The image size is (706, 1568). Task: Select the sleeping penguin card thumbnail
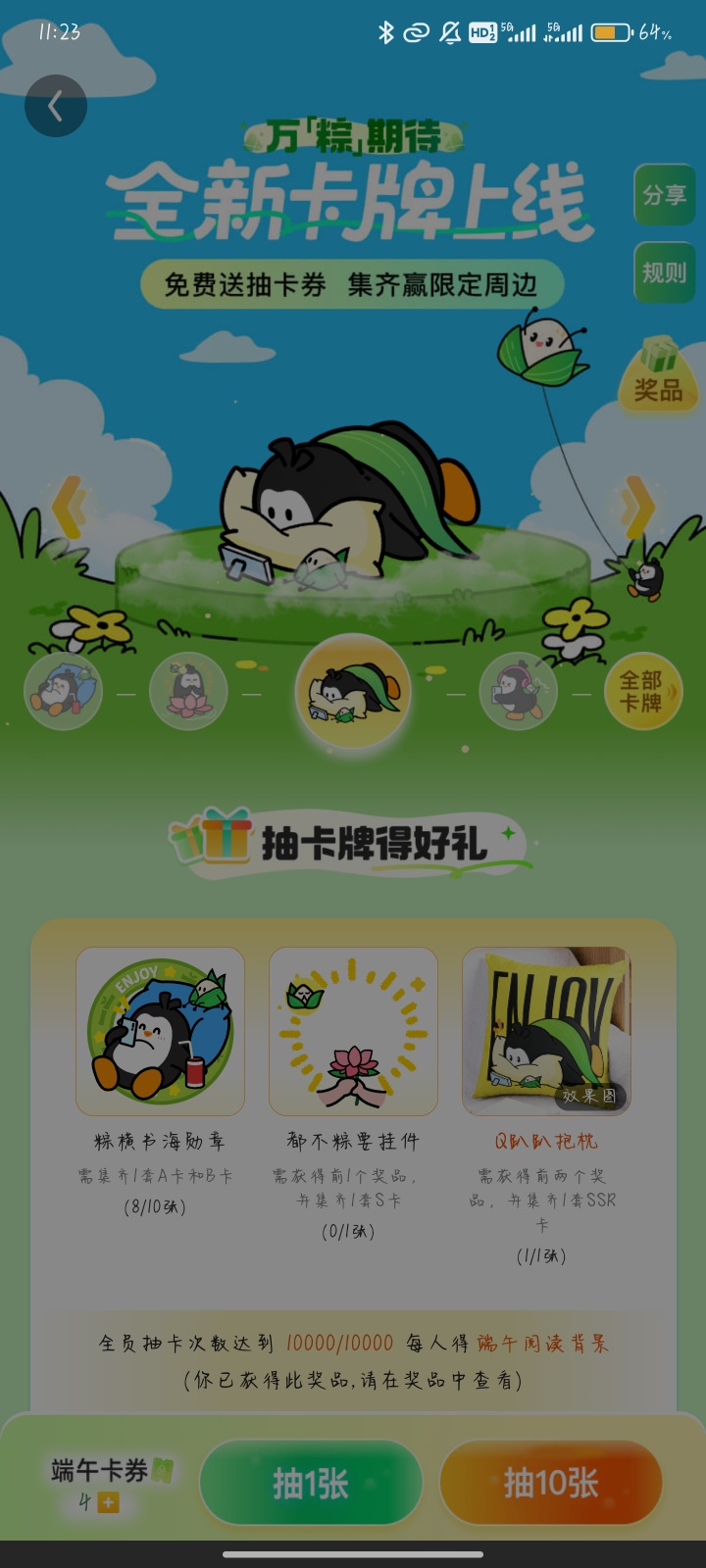(63, 691)
